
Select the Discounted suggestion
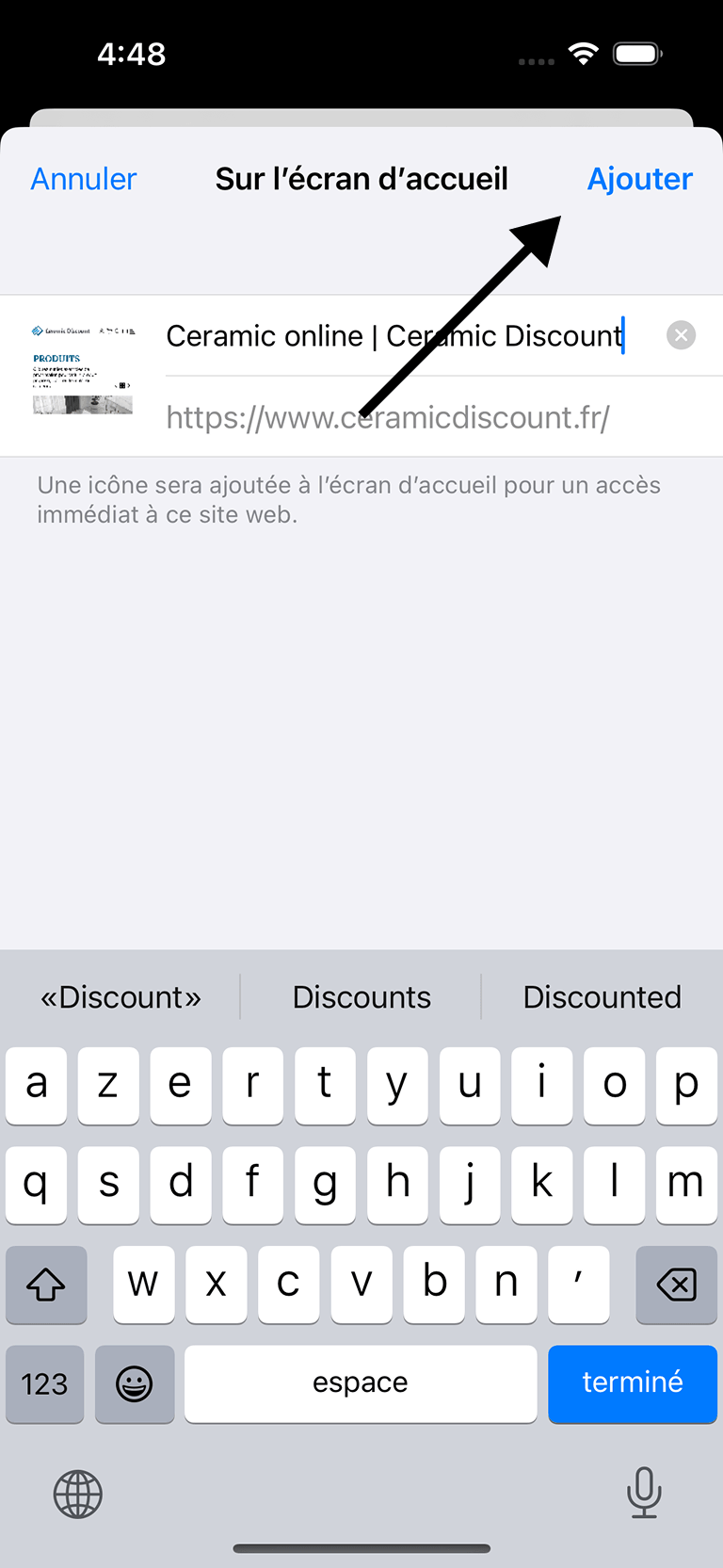click(x=602, y=997)
